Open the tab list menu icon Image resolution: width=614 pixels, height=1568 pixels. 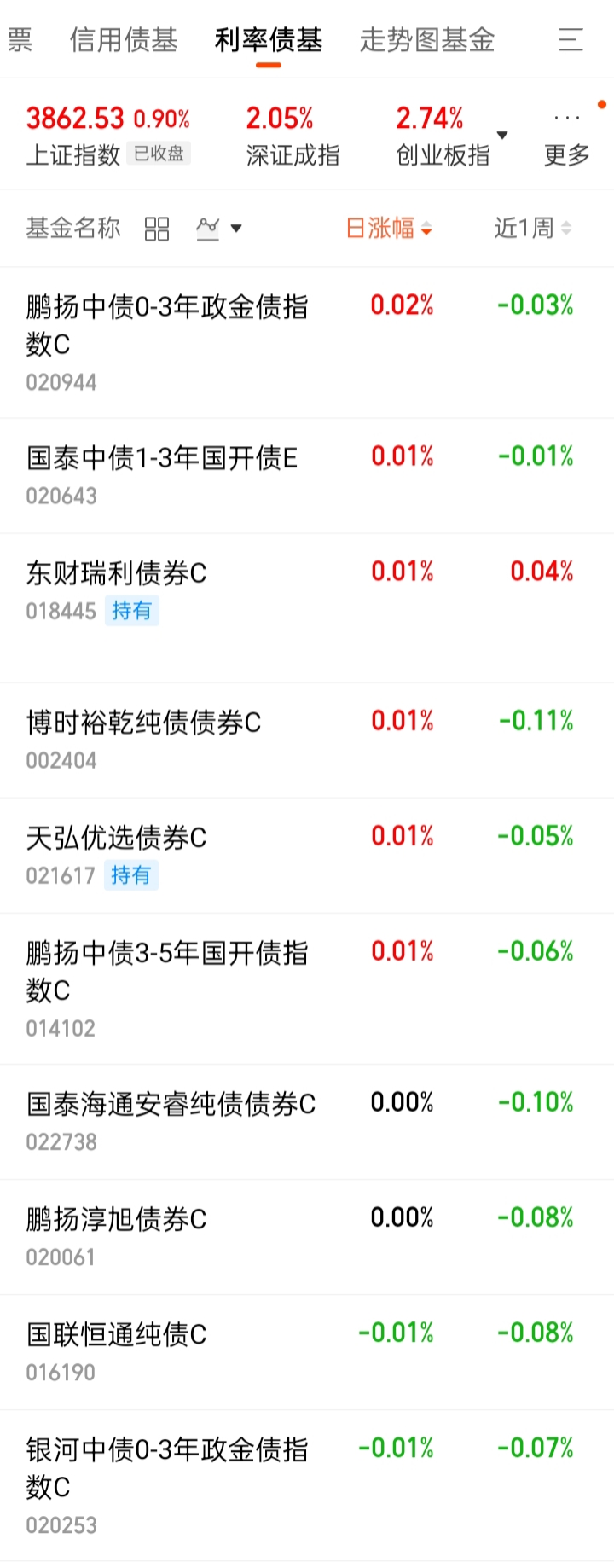pos(571,40)
